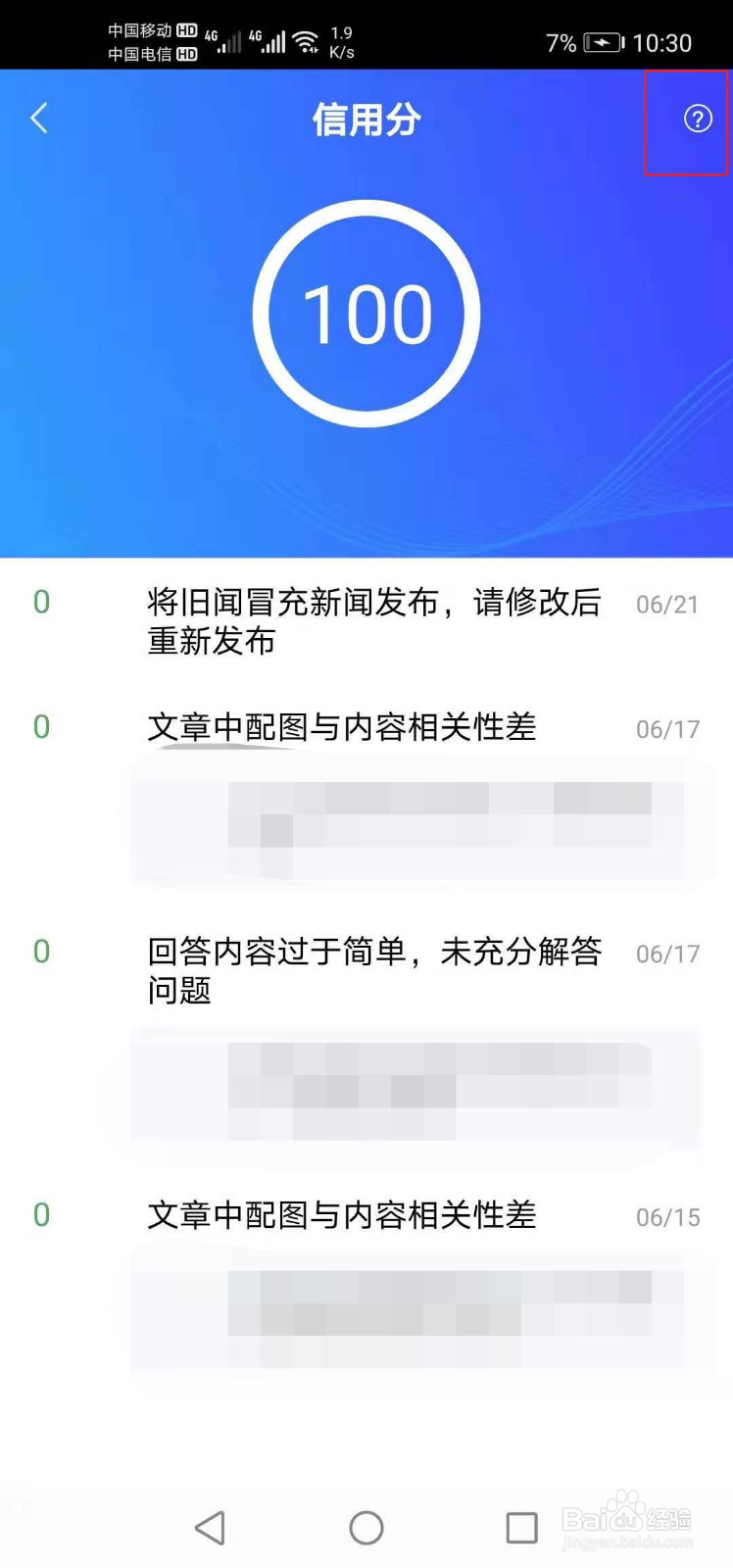Tap the 信用分 title text
The width and height of the screenshot is (733, 1568).
[366, 119]
